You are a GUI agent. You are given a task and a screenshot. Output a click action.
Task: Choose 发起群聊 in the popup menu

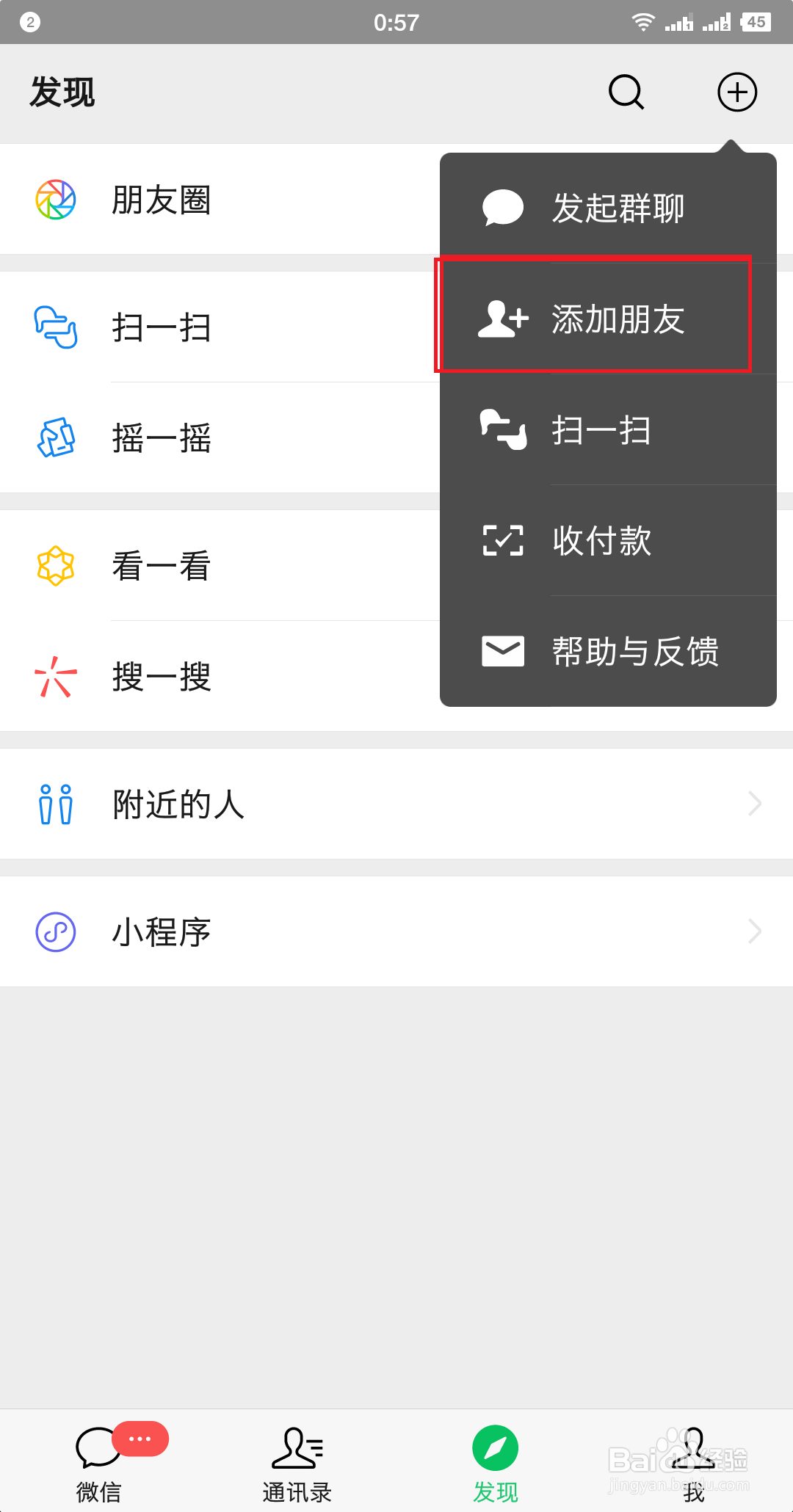[617, 208]
